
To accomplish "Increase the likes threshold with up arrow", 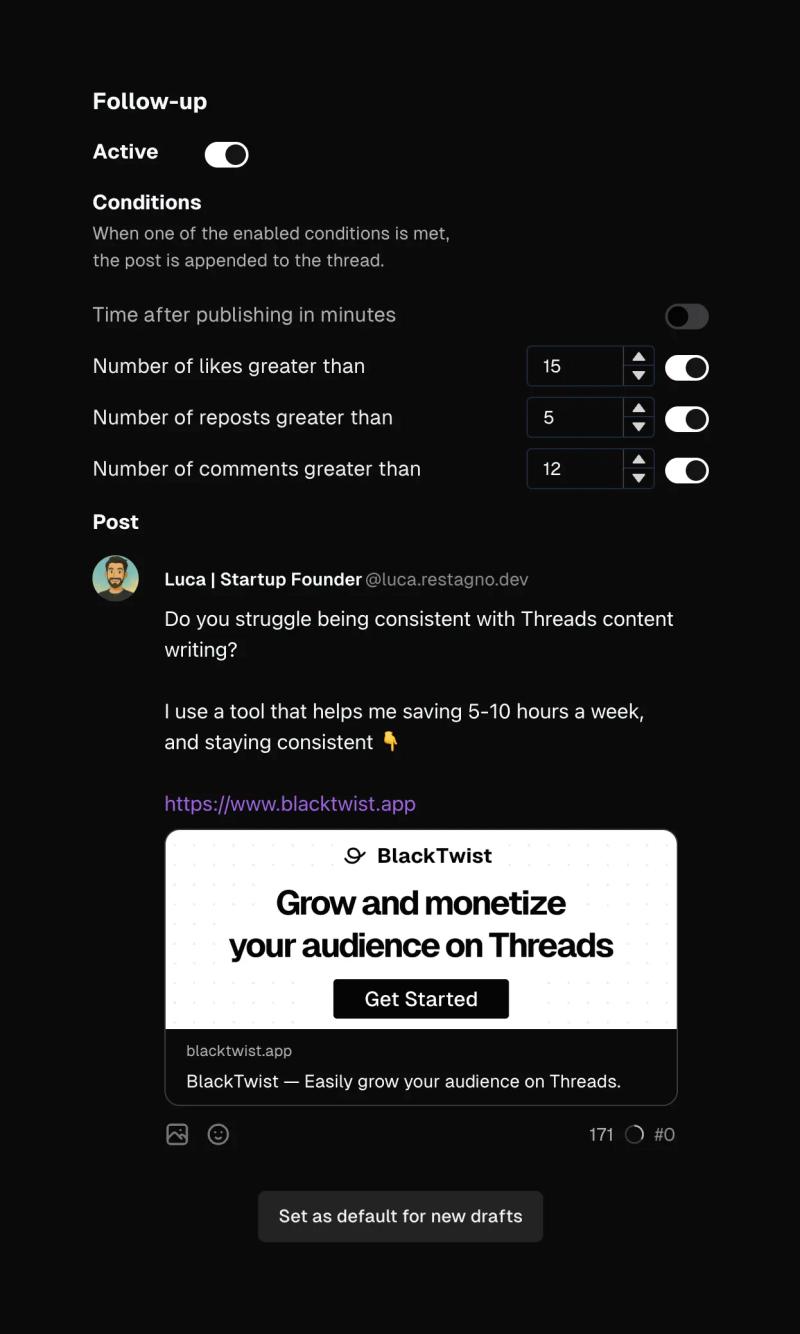I will pos(638,357).
